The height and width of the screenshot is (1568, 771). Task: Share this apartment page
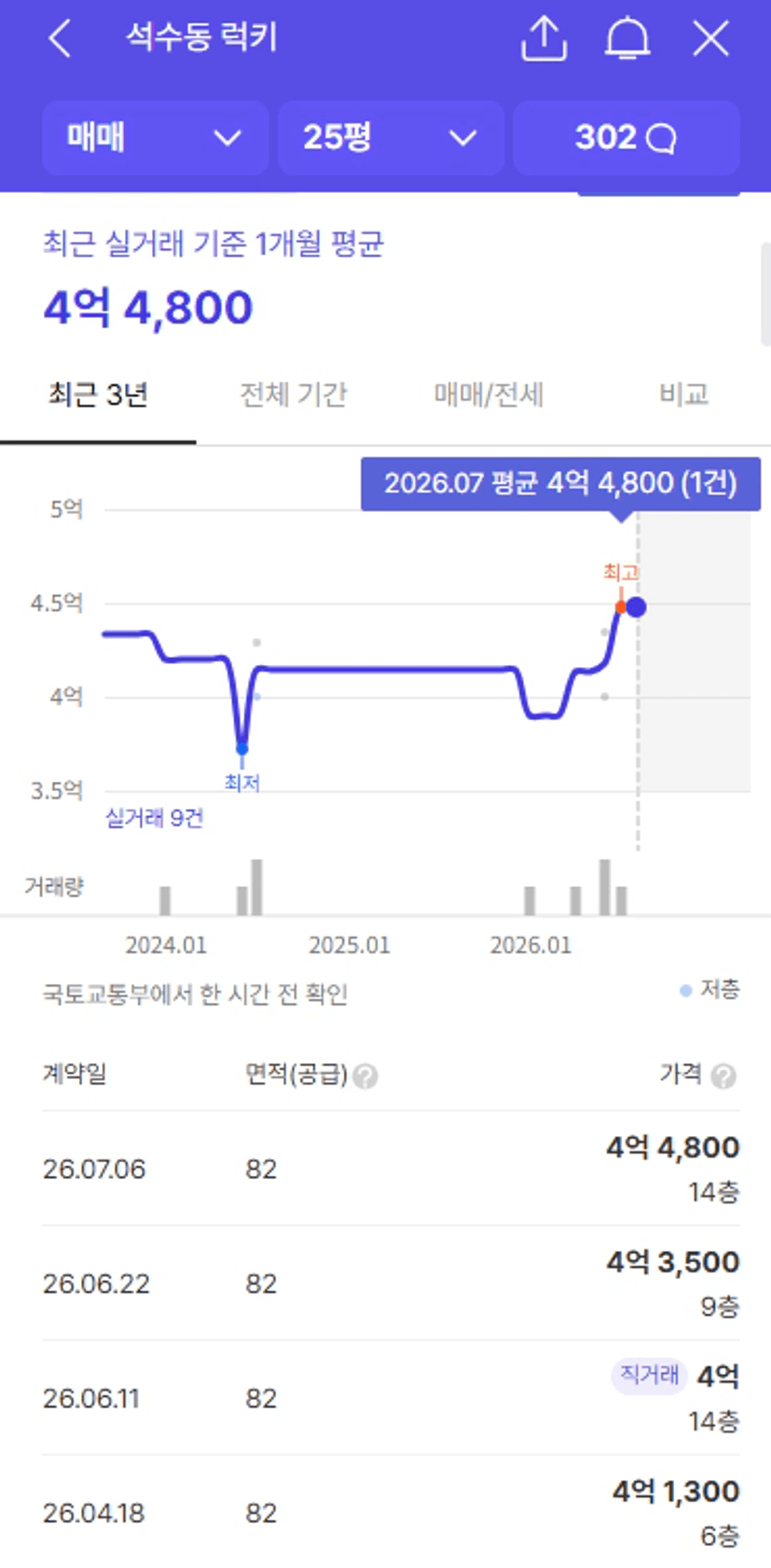(544, 39)
